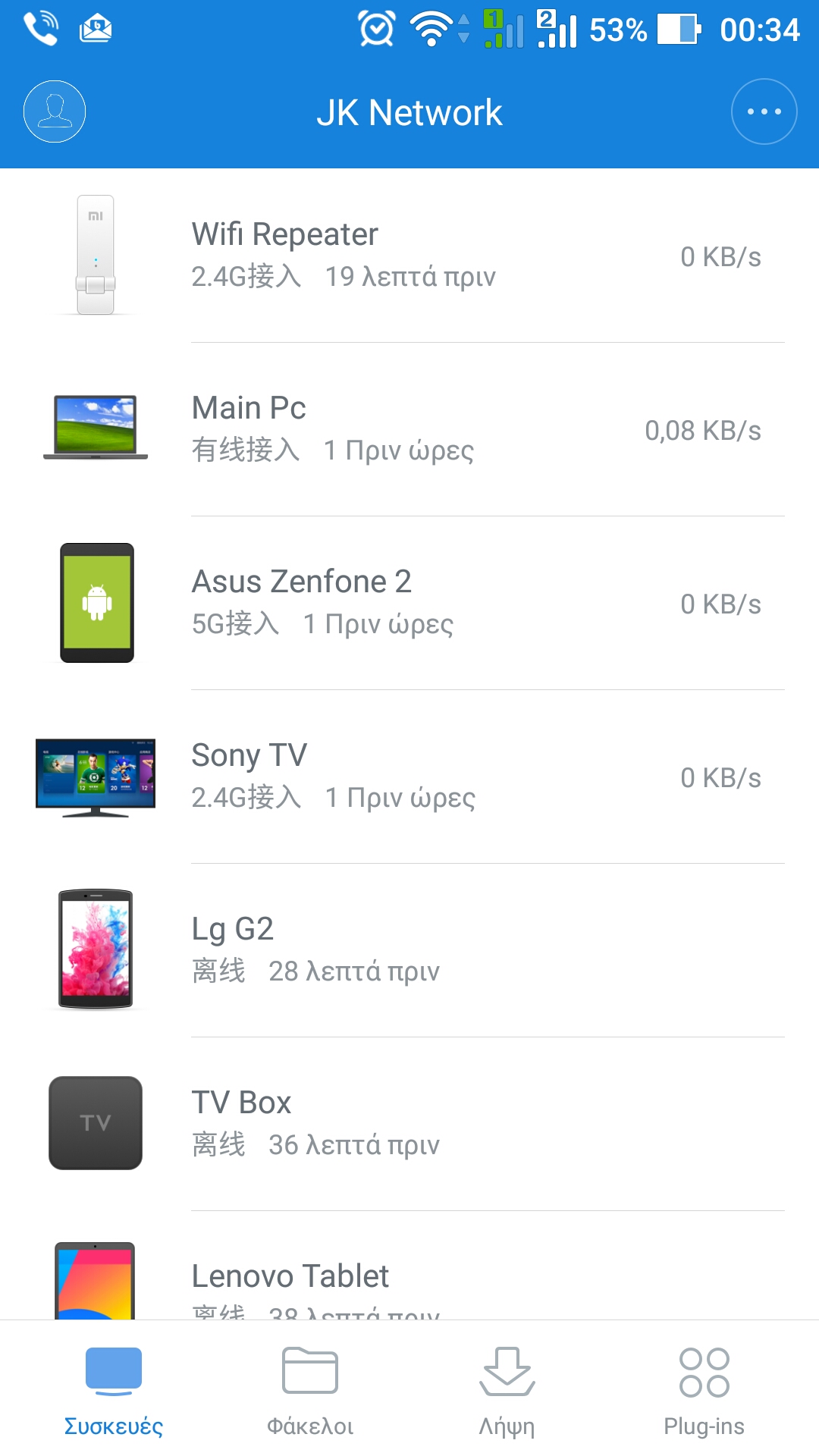Select the Main Pc device
This screenshot has height=1456, width=819.
[409, 429]
